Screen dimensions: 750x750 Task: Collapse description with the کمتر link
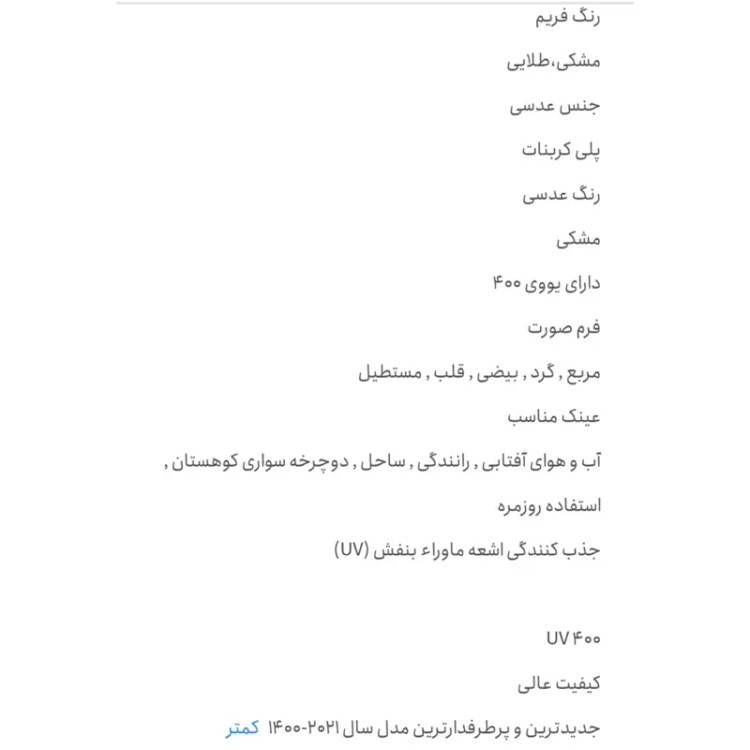pyautogui.click(x=242, y=729)
